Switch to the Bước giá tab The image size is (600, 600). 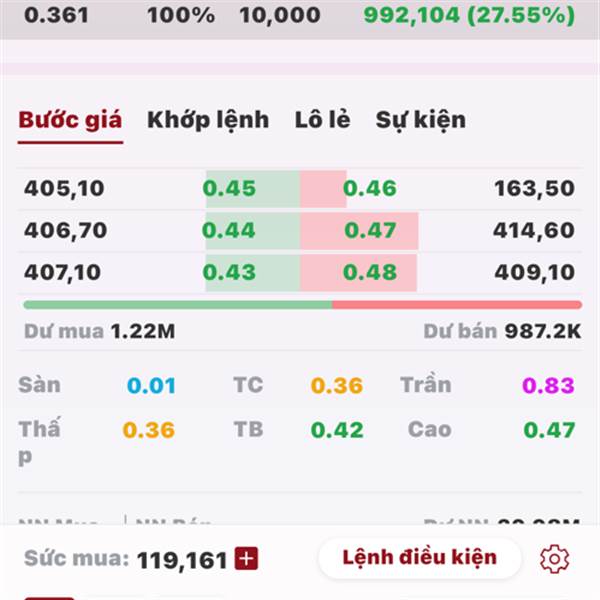pyautogui.click(x=70, y=120)
